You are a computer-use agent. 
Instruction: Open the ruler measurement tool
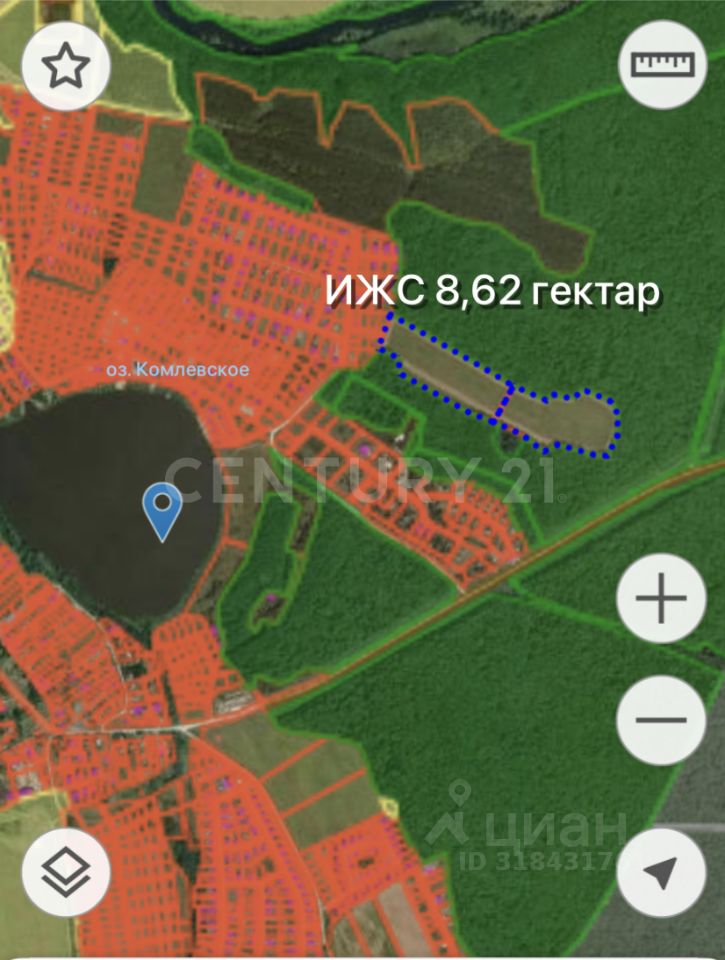pyautogui.click(x=661, y=66)
